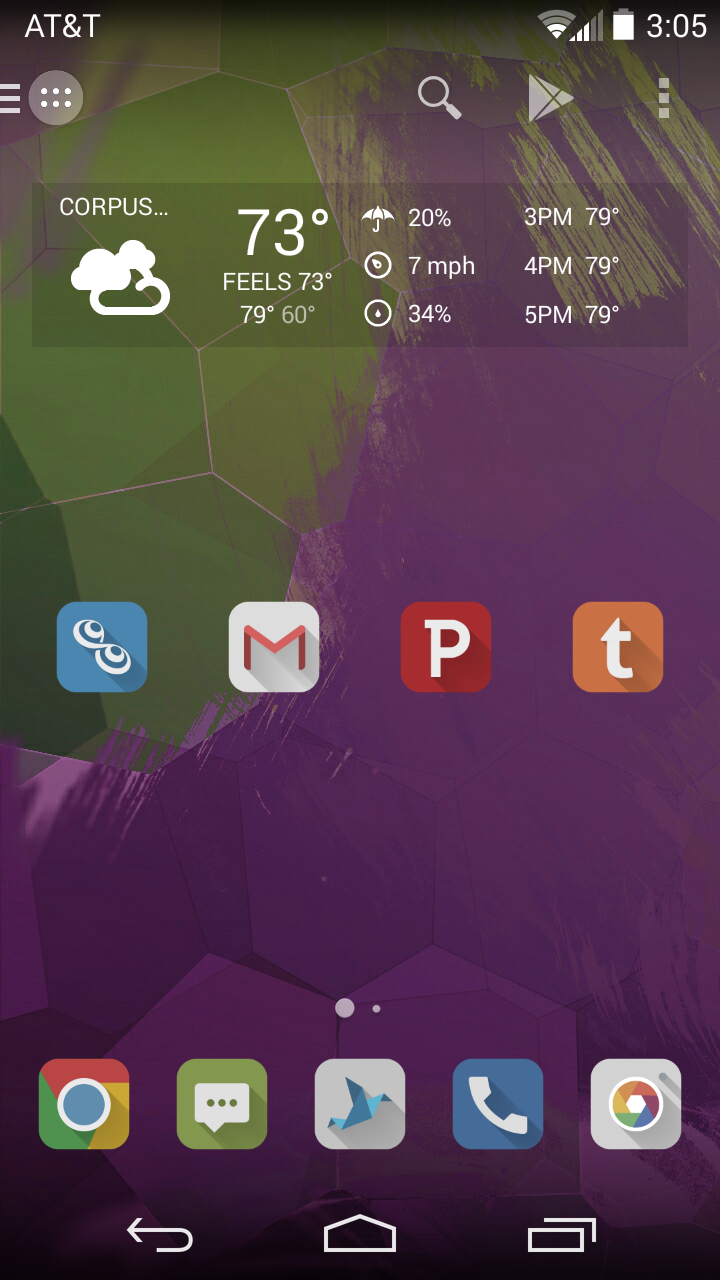Image resolution: width=720 pixels, height=1280 pixels.
Task: Launch the Camera app
Action: pos(636,1104)
